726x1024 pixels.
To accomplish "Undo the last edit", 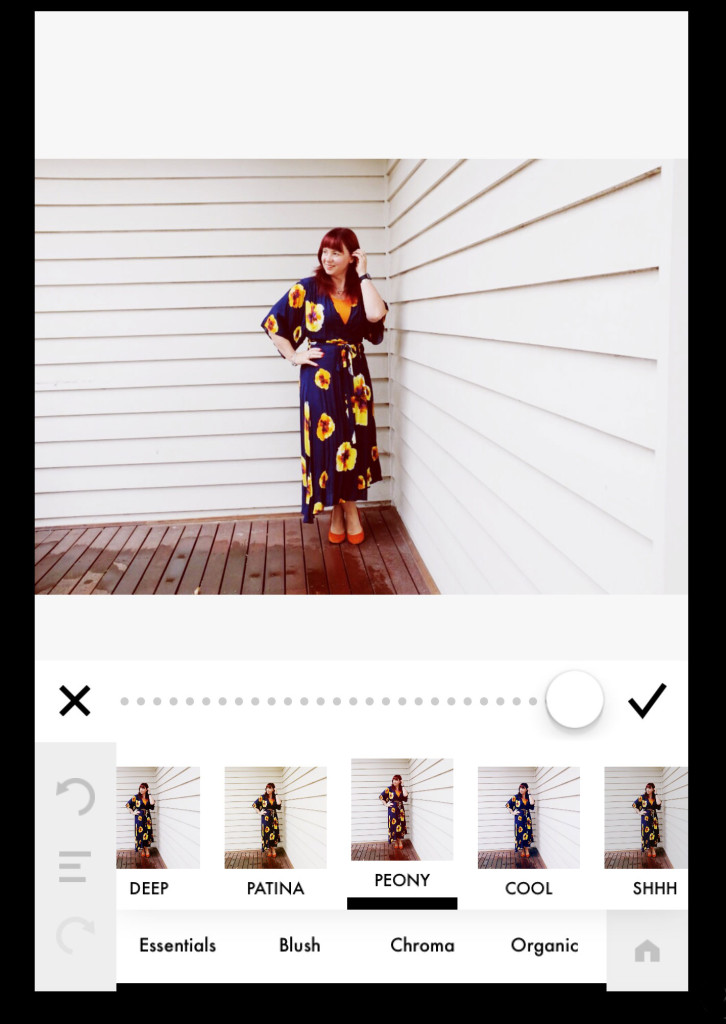I will click(75, 797).
